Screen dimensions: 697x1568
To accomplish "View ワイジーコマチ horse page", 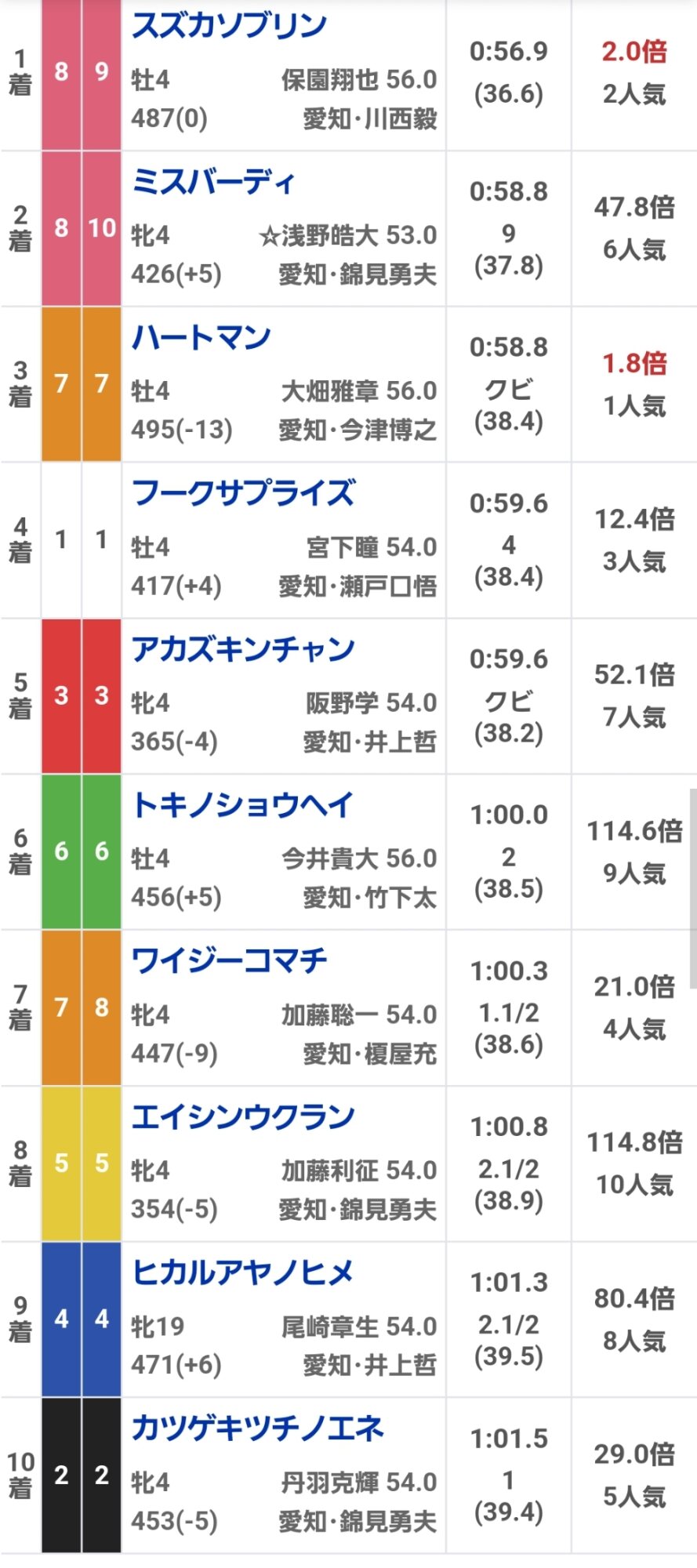I will [x=229, y=961].
